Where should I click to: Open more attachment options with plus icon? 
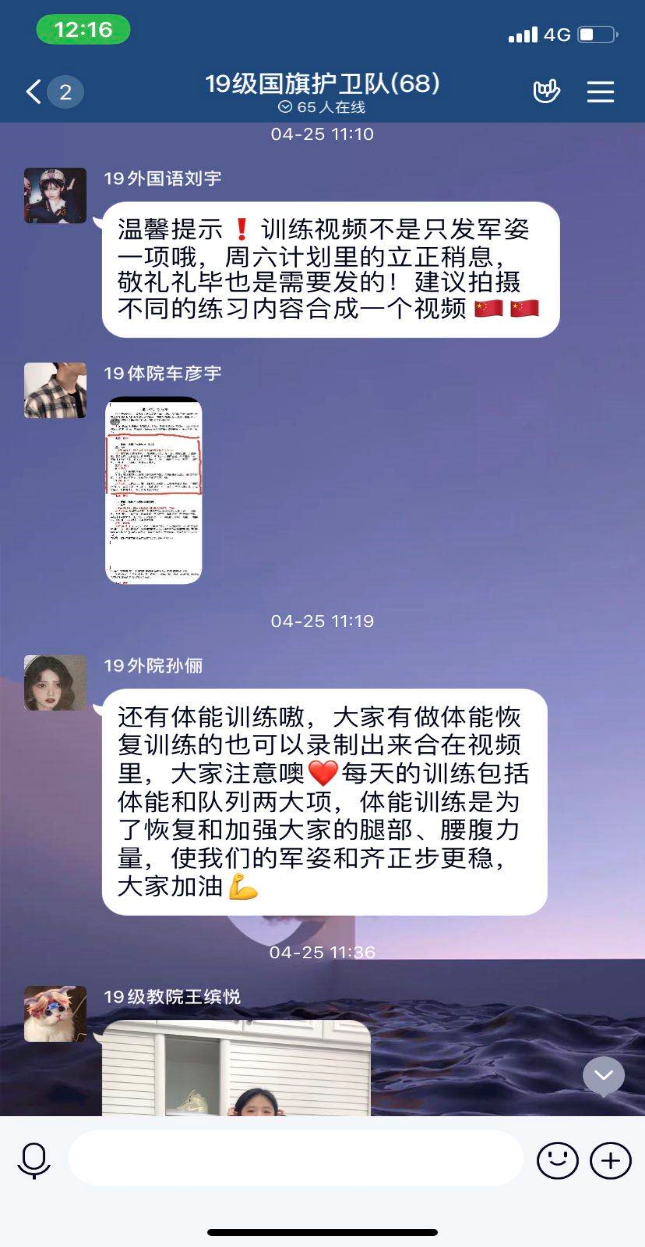(611, 1160)
